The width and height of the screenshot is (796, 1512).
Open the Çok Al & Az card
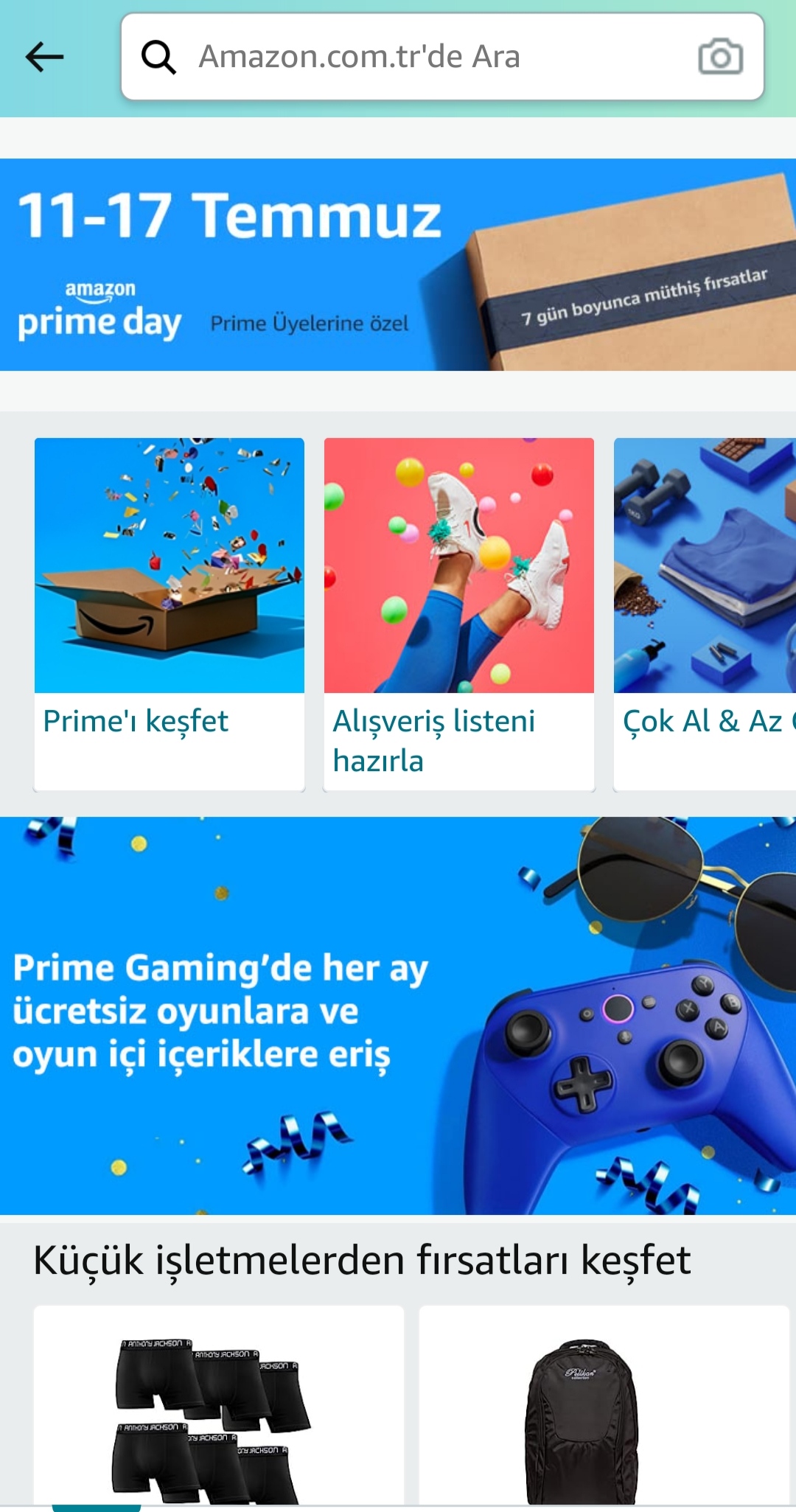click(705, 613)
